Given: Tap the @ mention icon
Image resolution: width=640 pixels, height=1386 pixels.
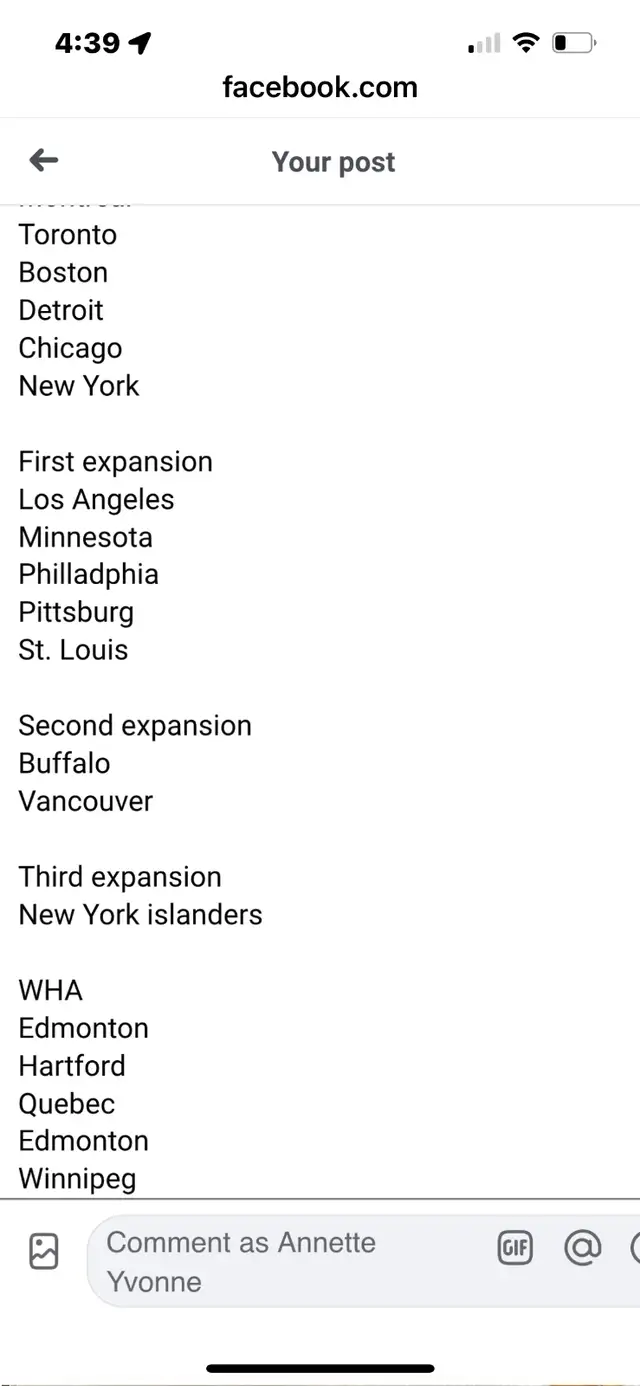Looking at the screenshot, I should pyautogui.click(x=582, y=1247).
